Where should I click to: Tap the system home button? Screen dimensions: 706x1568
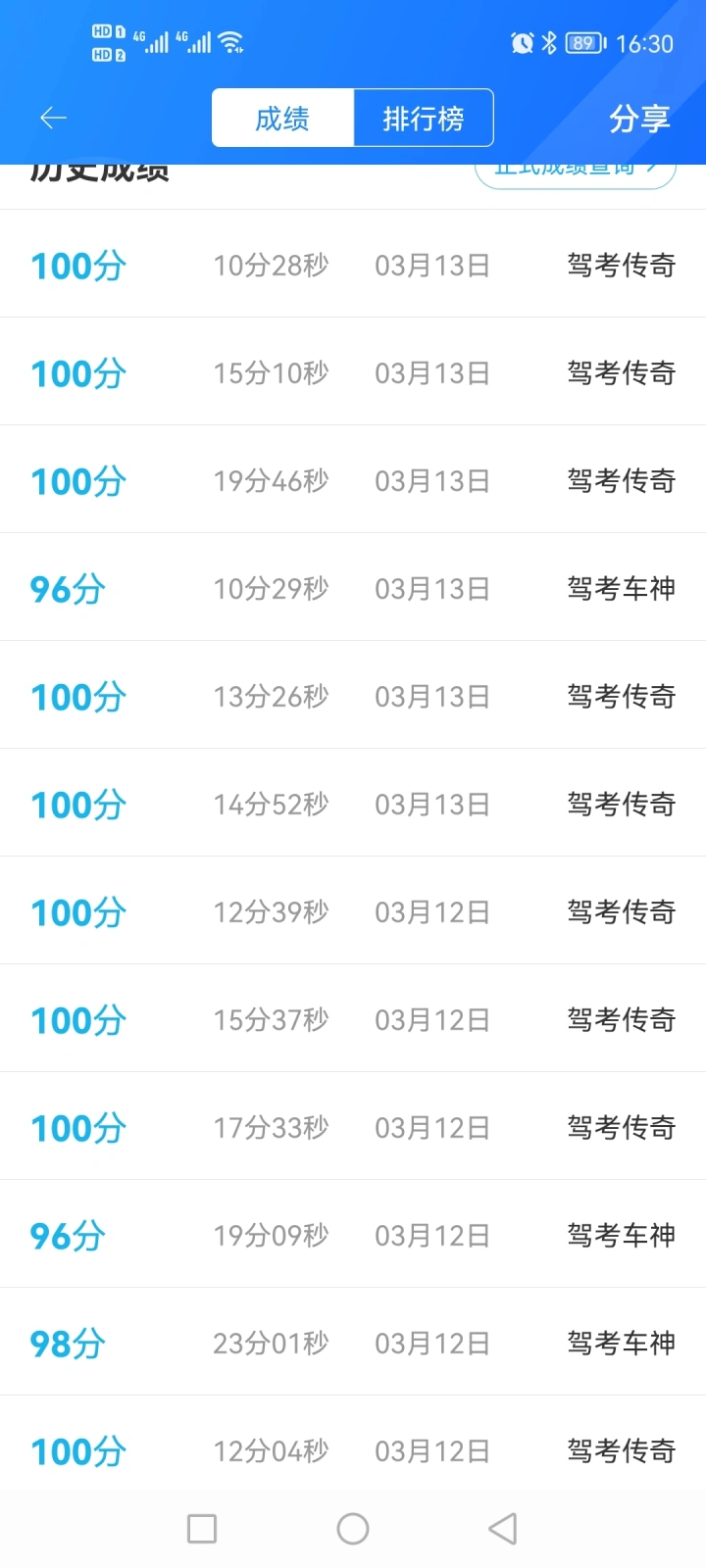click(353, 1529)
